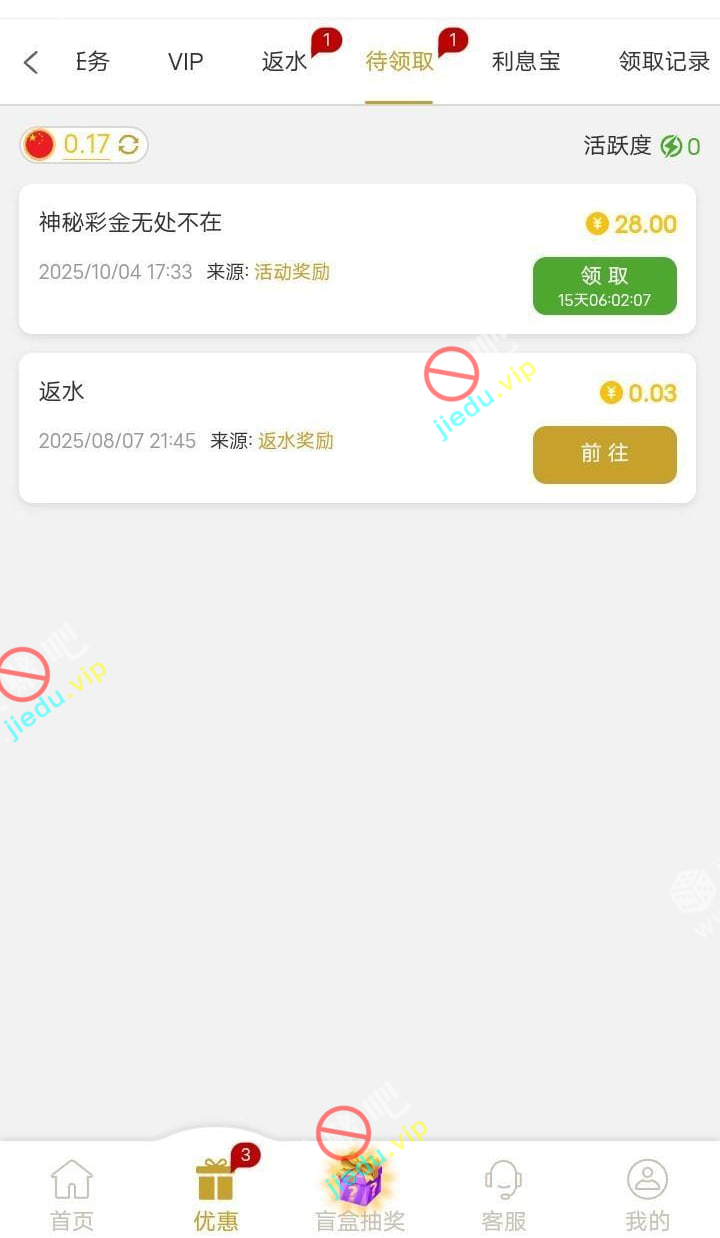The height and width of the screenshot is (1238, 720).
Task: View the 领取记录 tab
Action: (x=664, y=62)
